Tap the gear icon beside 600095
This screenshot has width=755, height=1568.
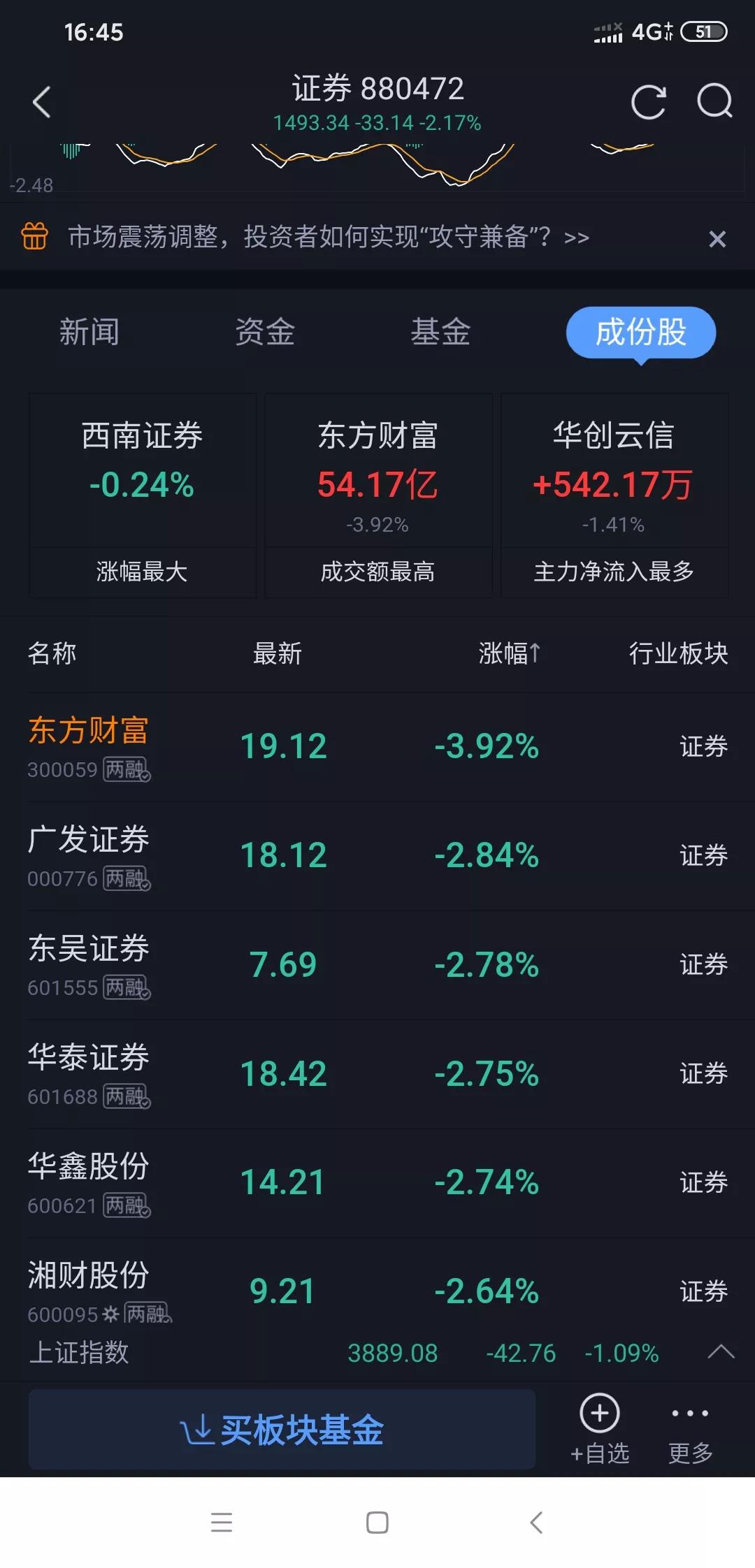pyautogui.click(x=110, y=1314)
